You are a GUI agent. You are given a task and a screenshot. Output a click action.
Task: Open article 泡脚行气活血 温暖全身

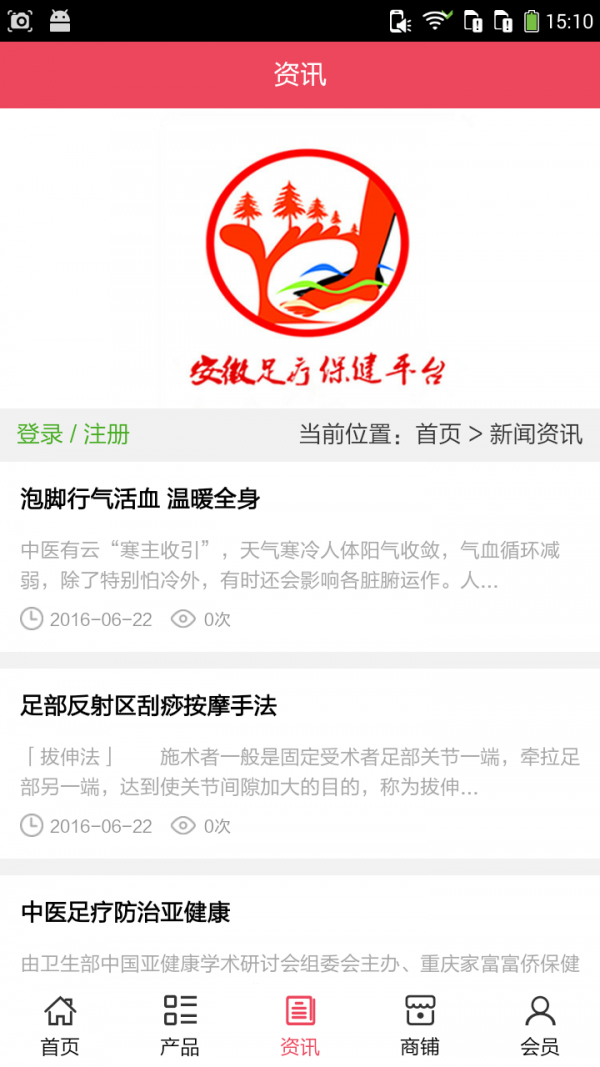(x=140, y=498)
